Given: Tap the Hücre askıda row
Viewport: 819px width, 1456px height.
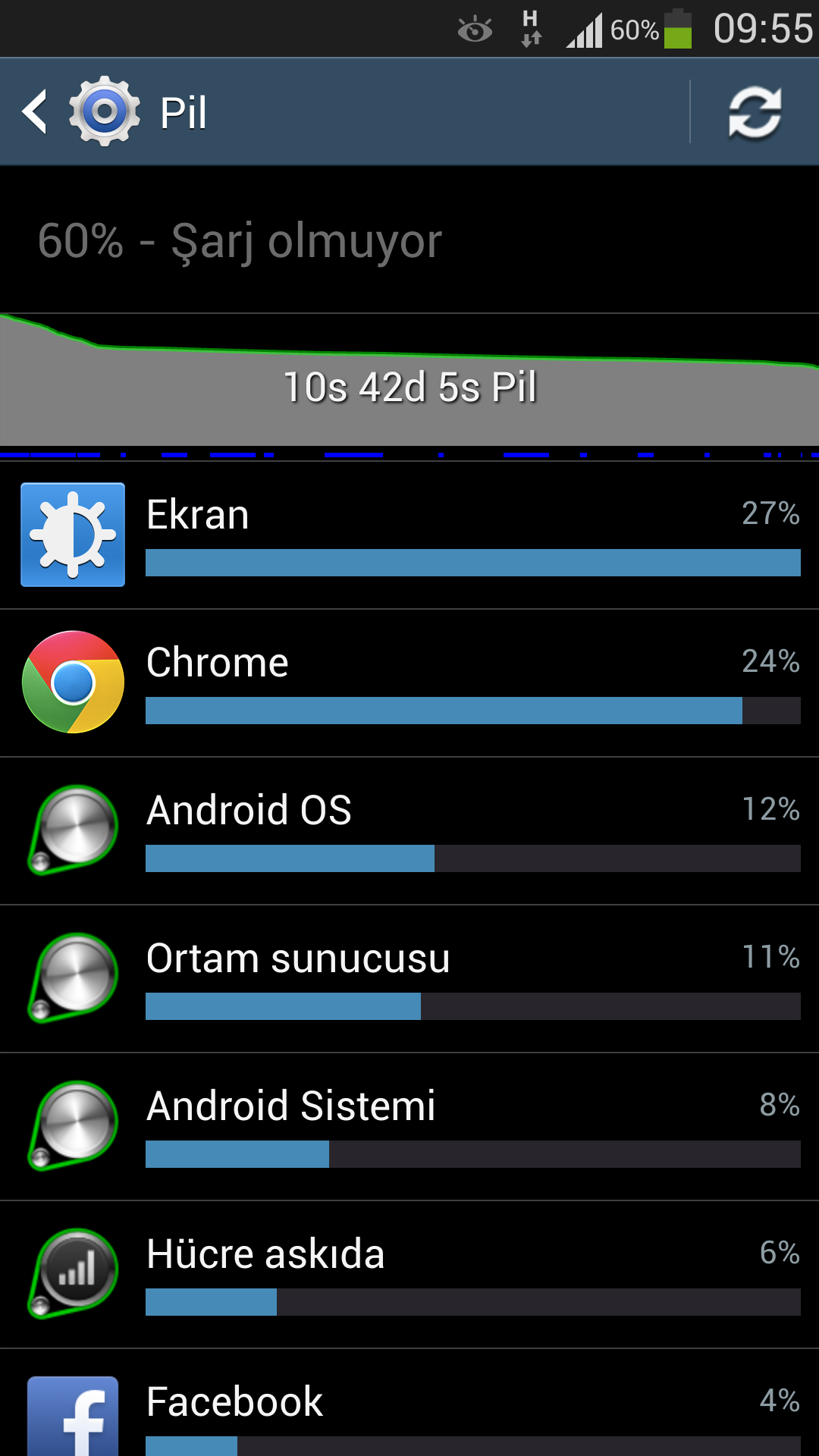Looking at the screenshot, I should (x=409, y=1274).
